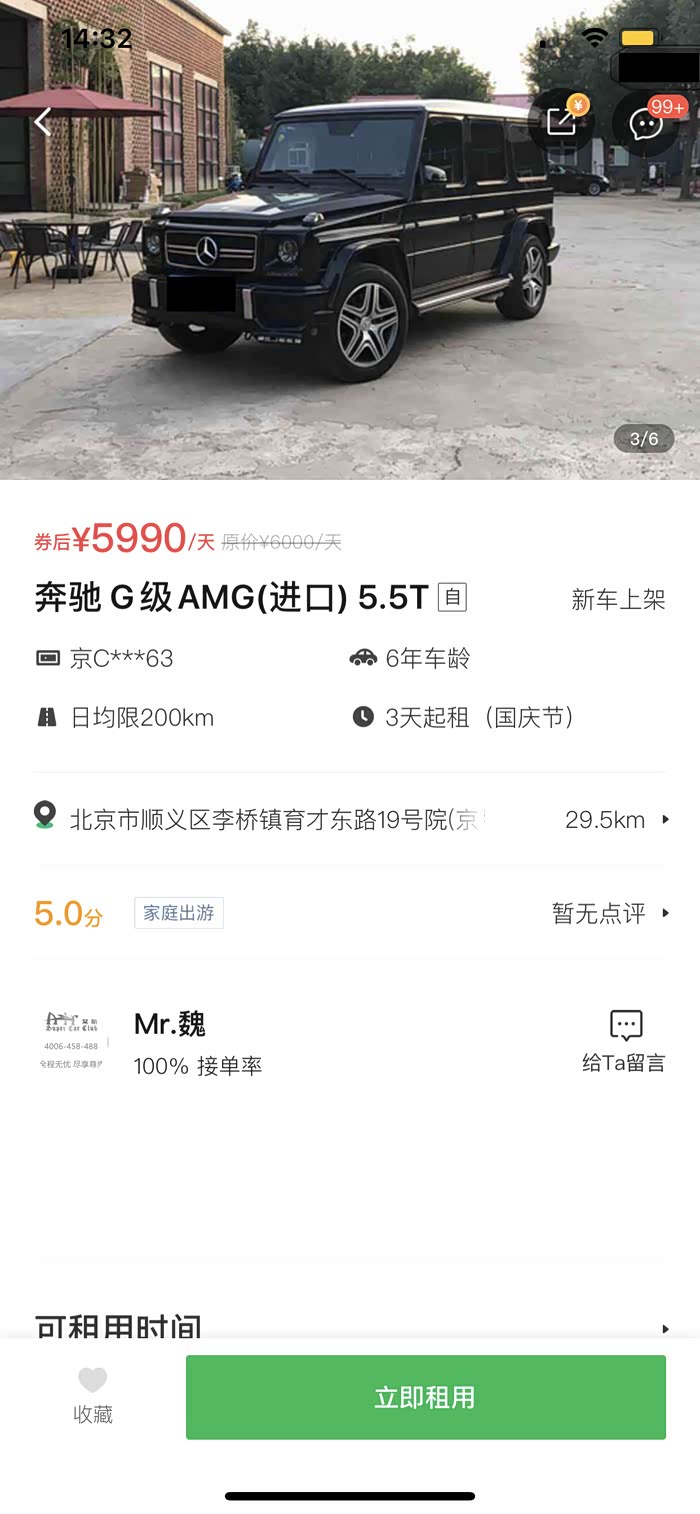
Task: Add this car to favorites with 收藏
Action: pyautogui.click(x=92, y=1396)
